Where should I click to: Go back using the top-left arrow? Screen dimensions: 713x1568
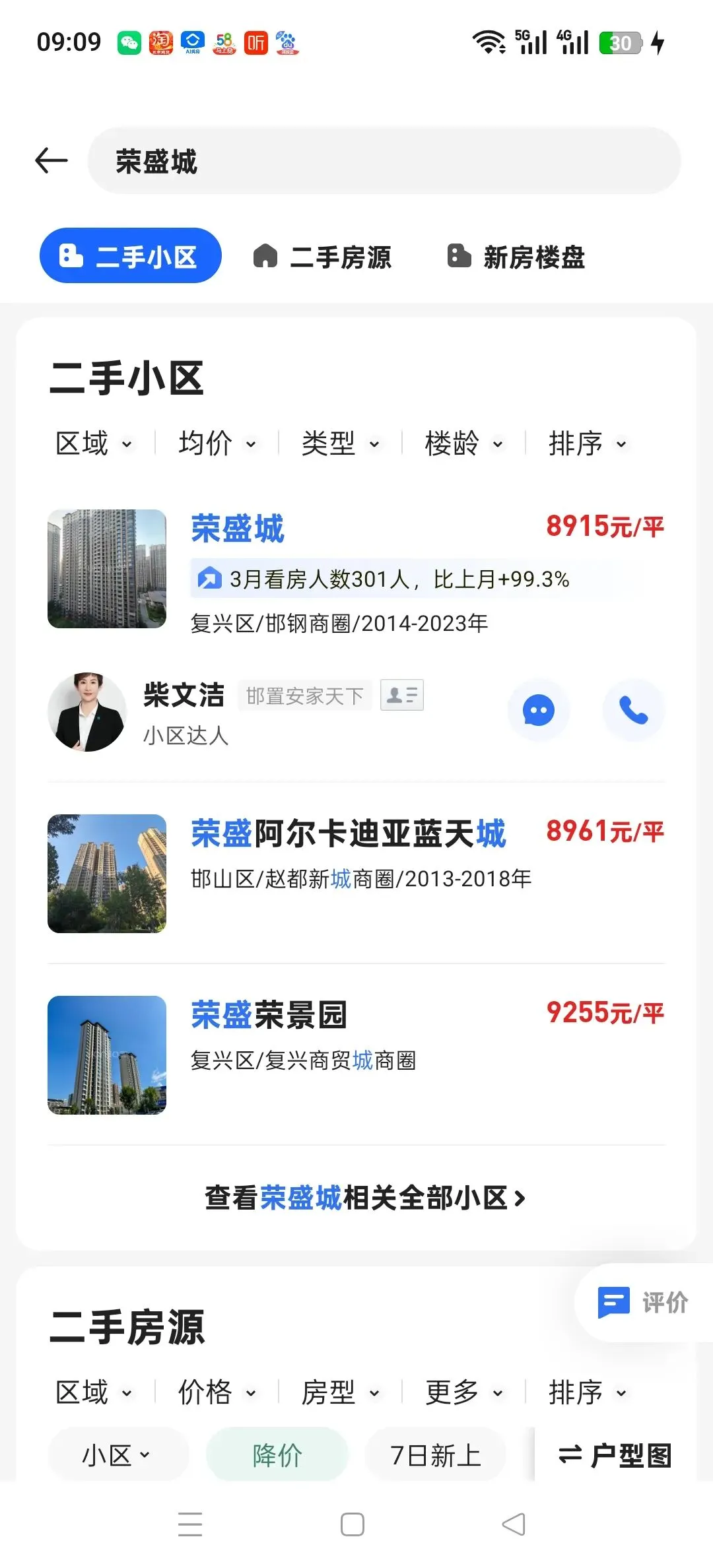[51, 160]
